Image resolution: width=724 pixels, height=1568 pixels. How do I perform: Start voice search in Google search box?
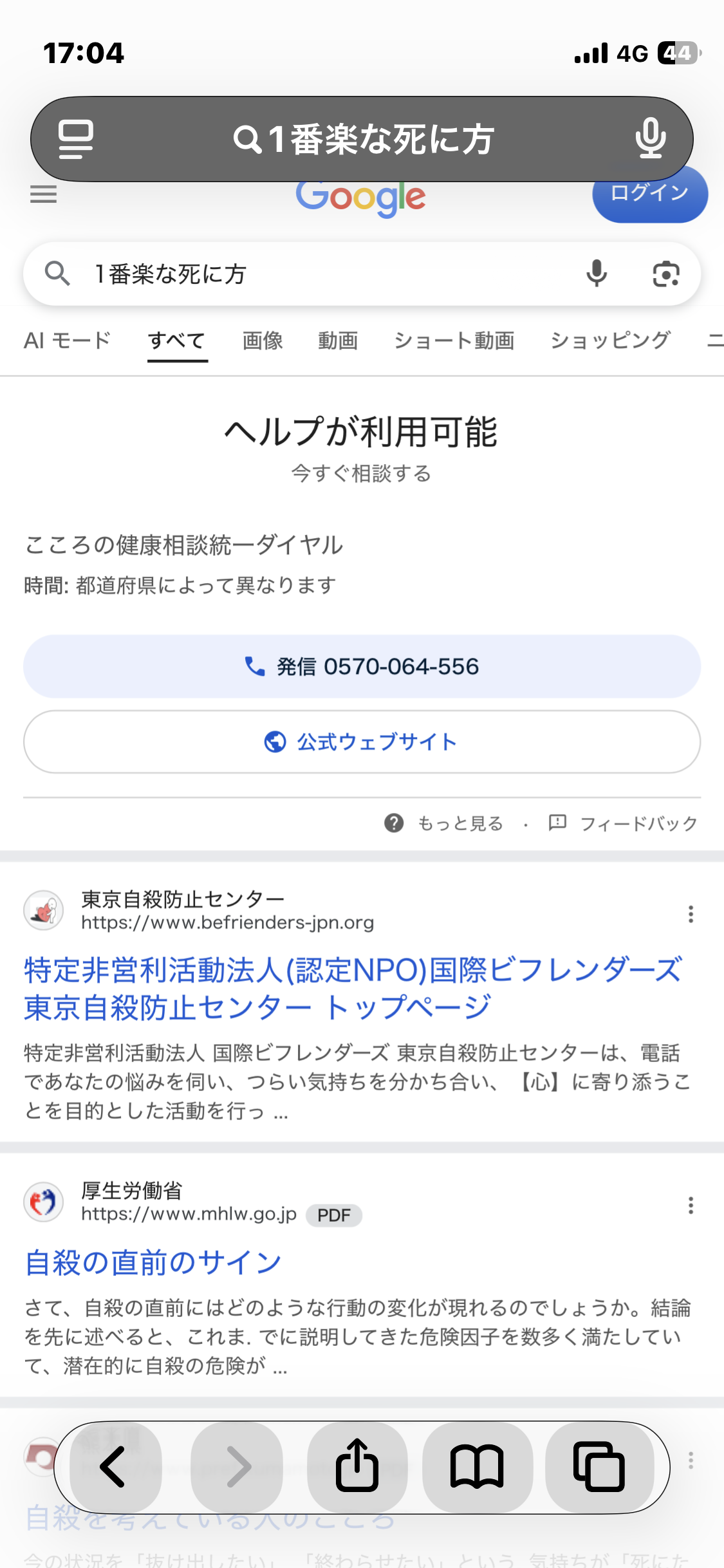click(x=597, y=274)
